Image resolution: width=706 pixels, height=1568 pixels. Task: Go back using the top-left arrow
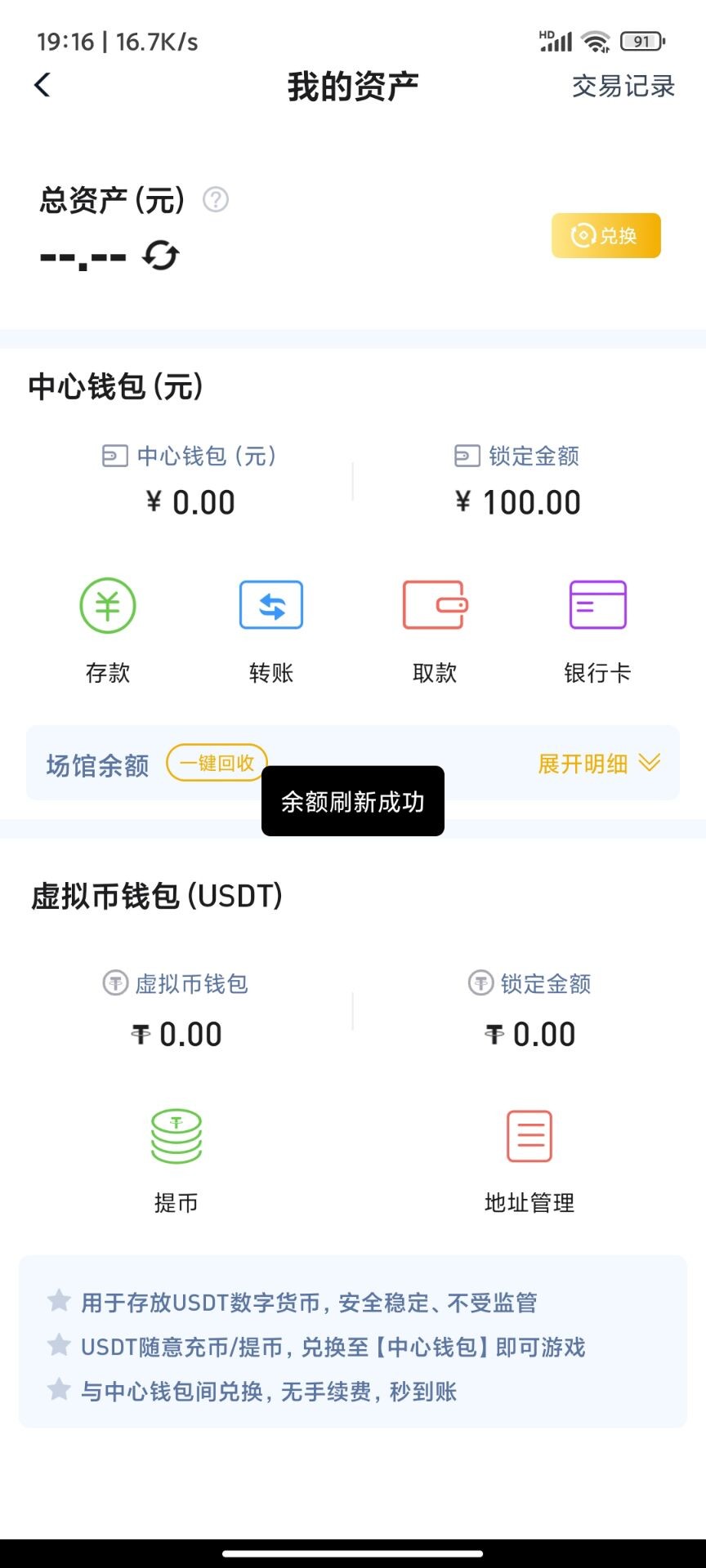[x=42, y=85]
